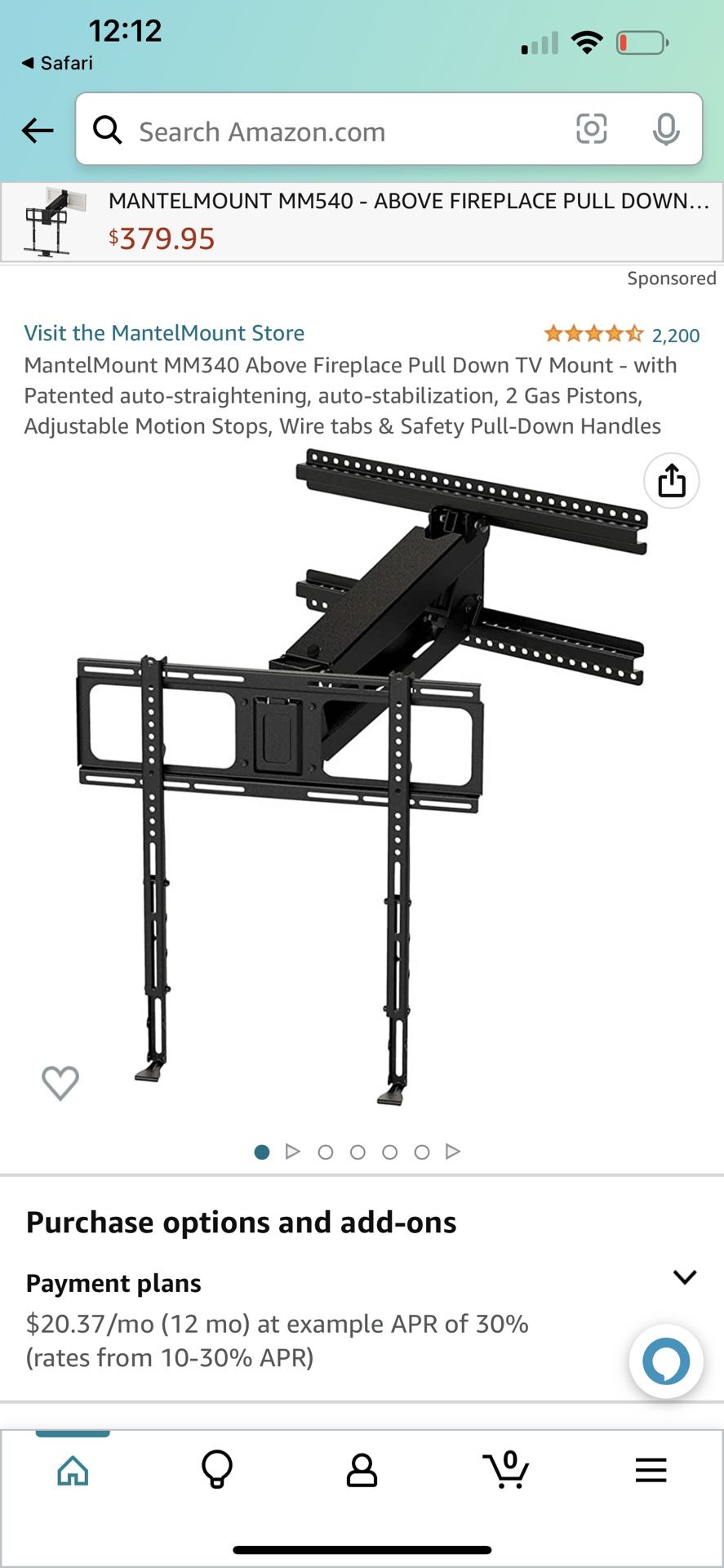This screenshot has height=1568, width=724.
Task: Visit the MantelMount Store link
Action: pyautogui.click(x=164, y=333)
